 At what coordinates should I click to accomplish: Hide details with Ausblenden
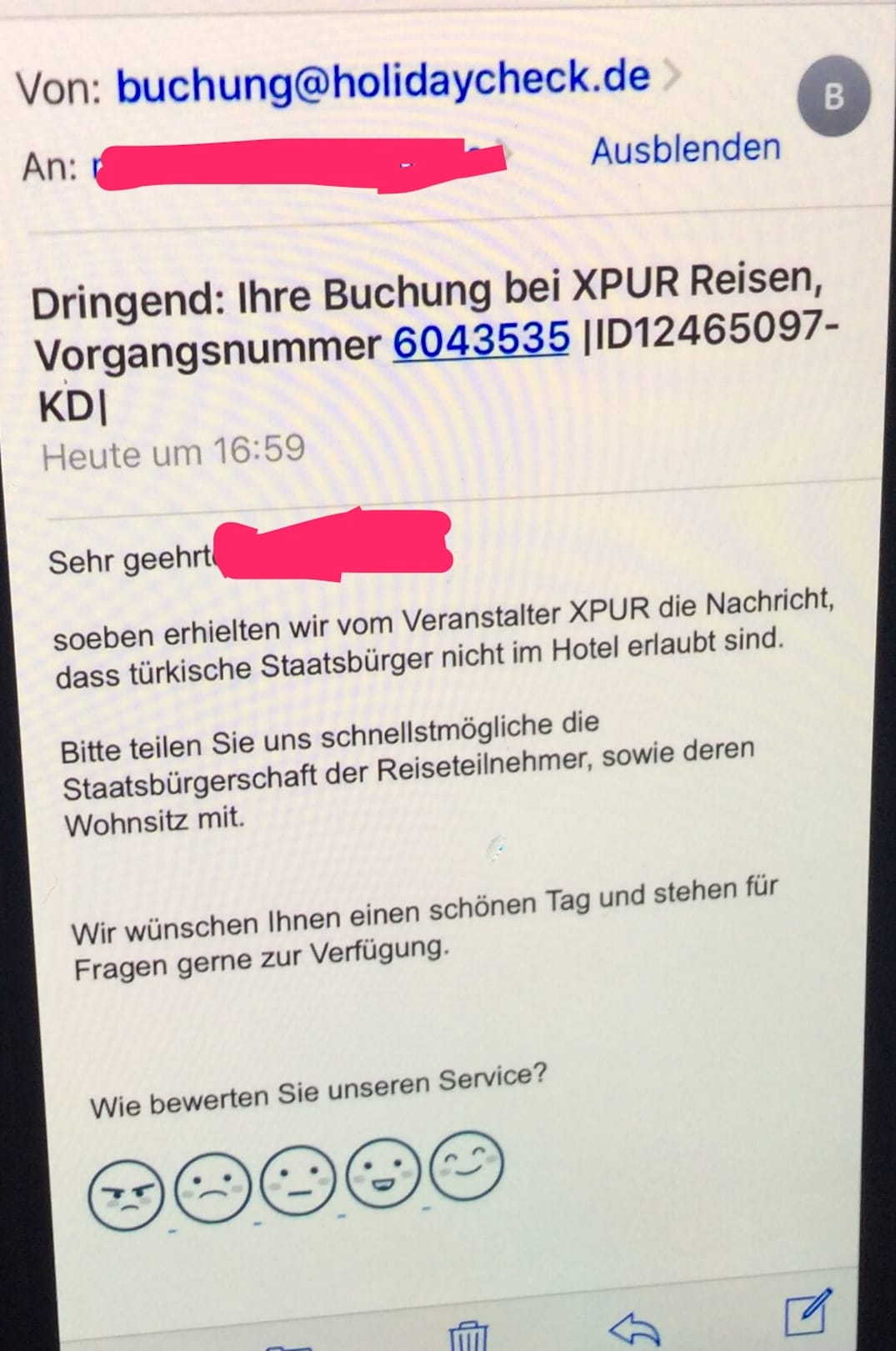[685, 150]
